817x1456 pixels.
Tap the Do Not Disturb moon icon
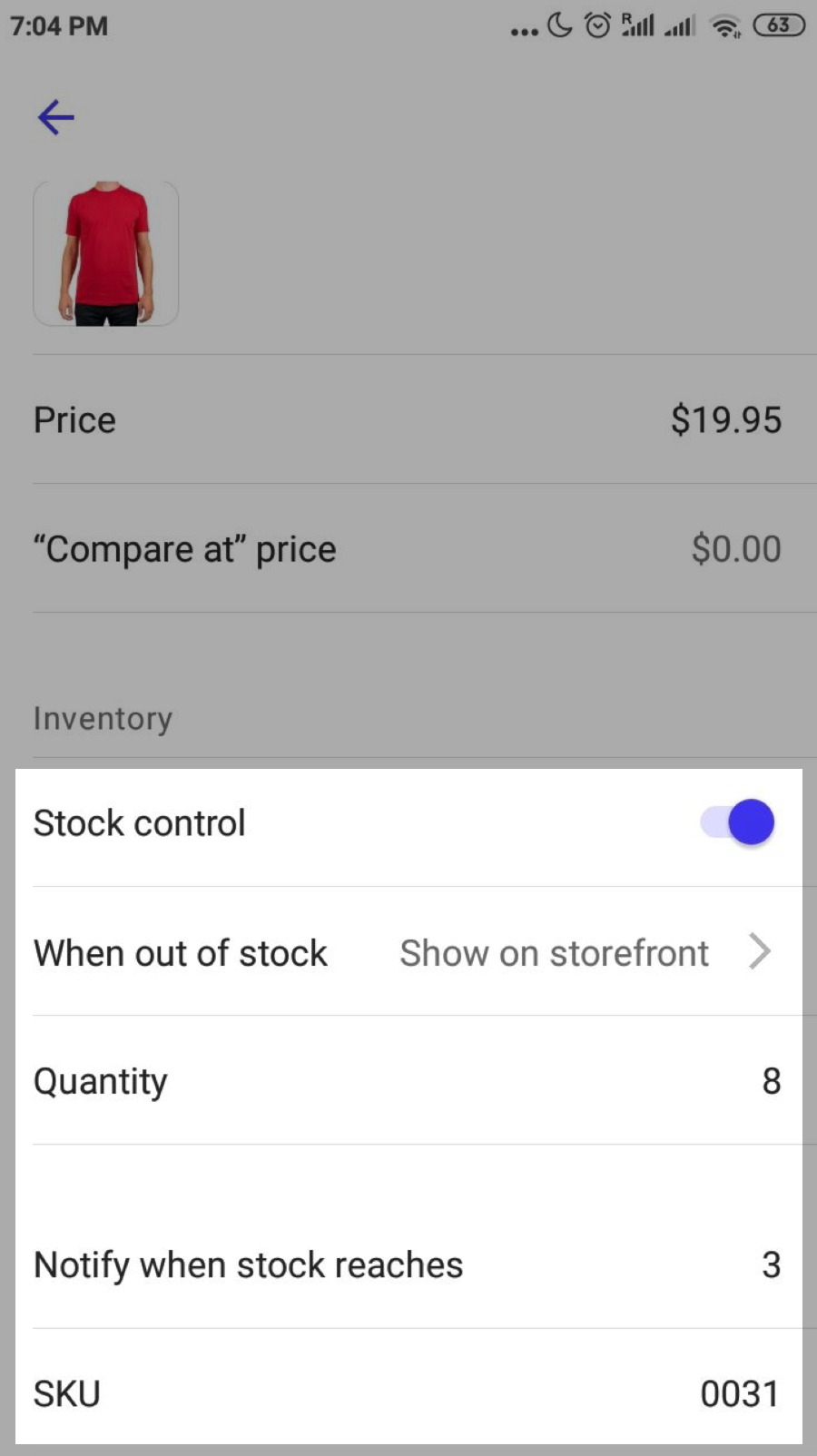(x=559, y=27)
